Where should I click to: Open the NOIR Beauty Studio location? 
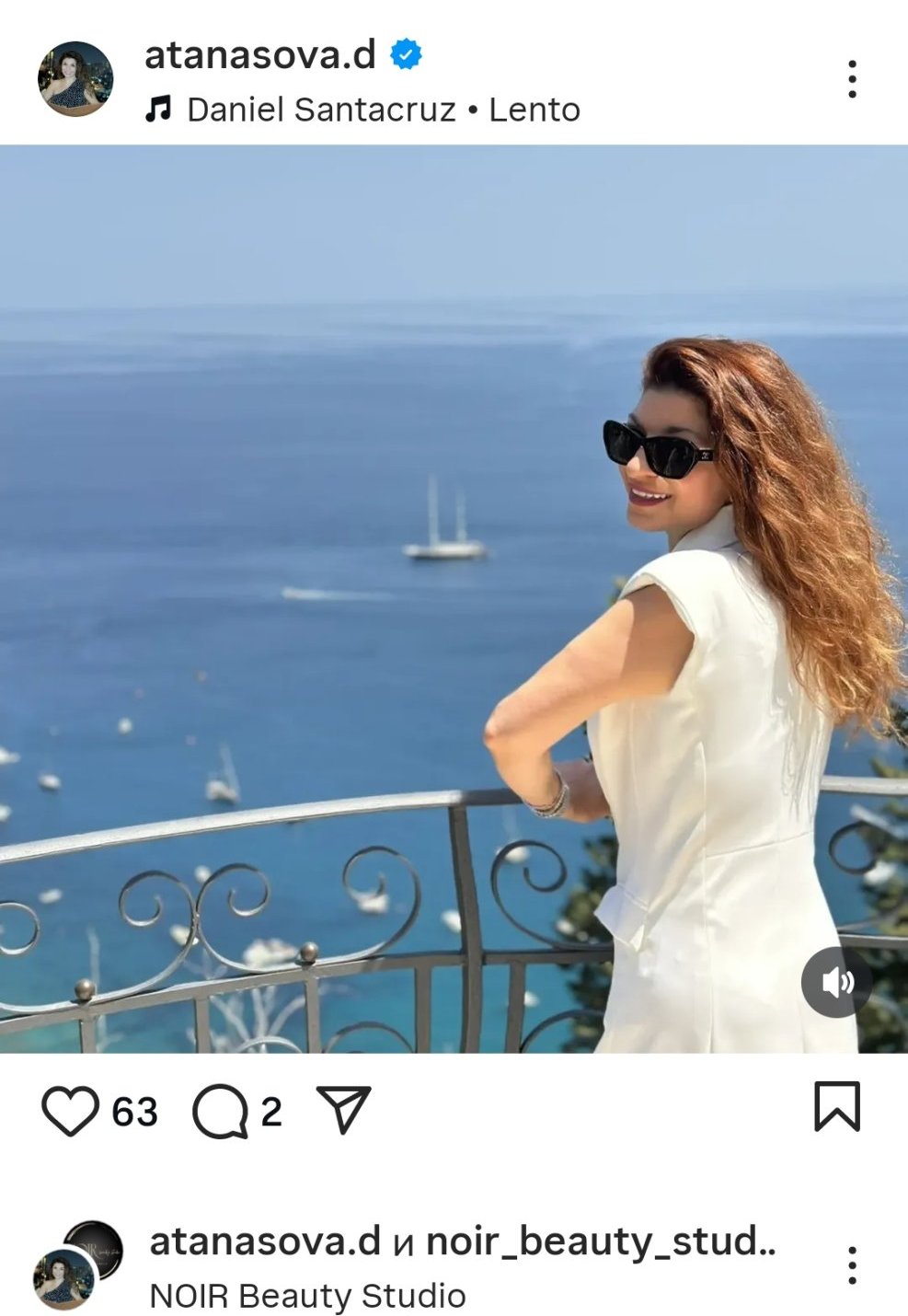[x=307, y=1296]
